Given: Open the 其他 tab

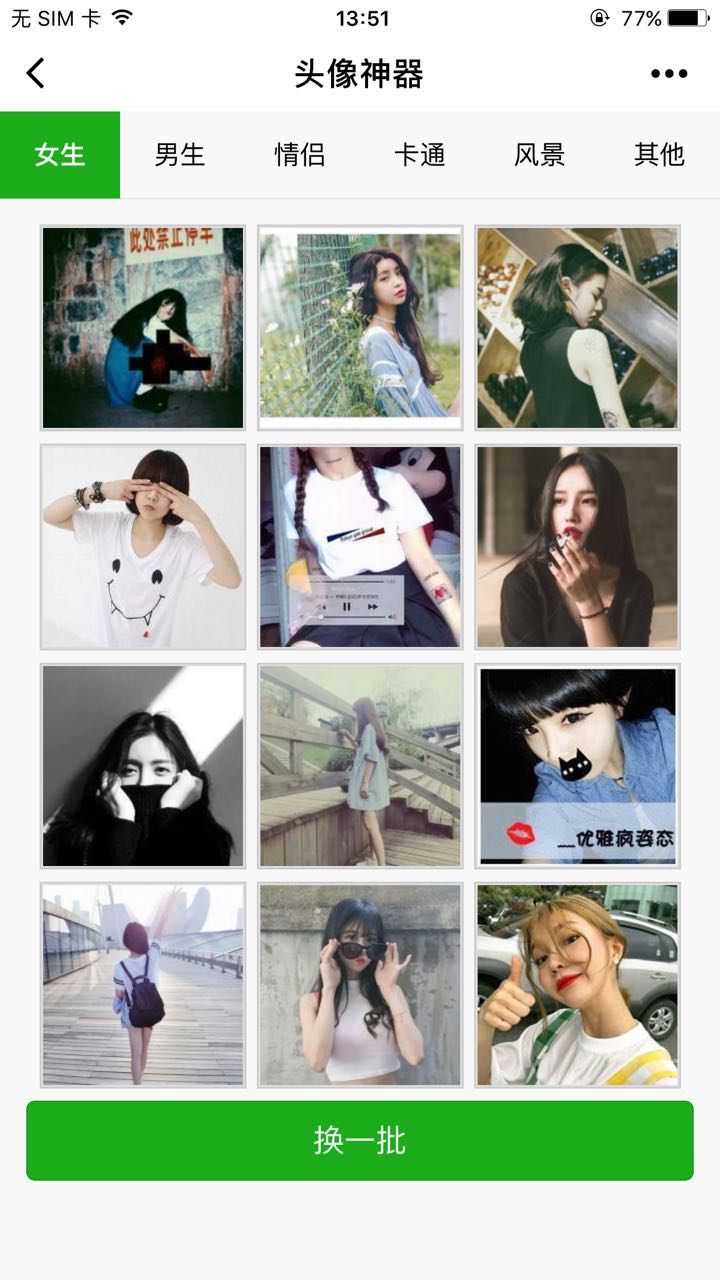Looking at the screenshot, I should tap(659, 155).
